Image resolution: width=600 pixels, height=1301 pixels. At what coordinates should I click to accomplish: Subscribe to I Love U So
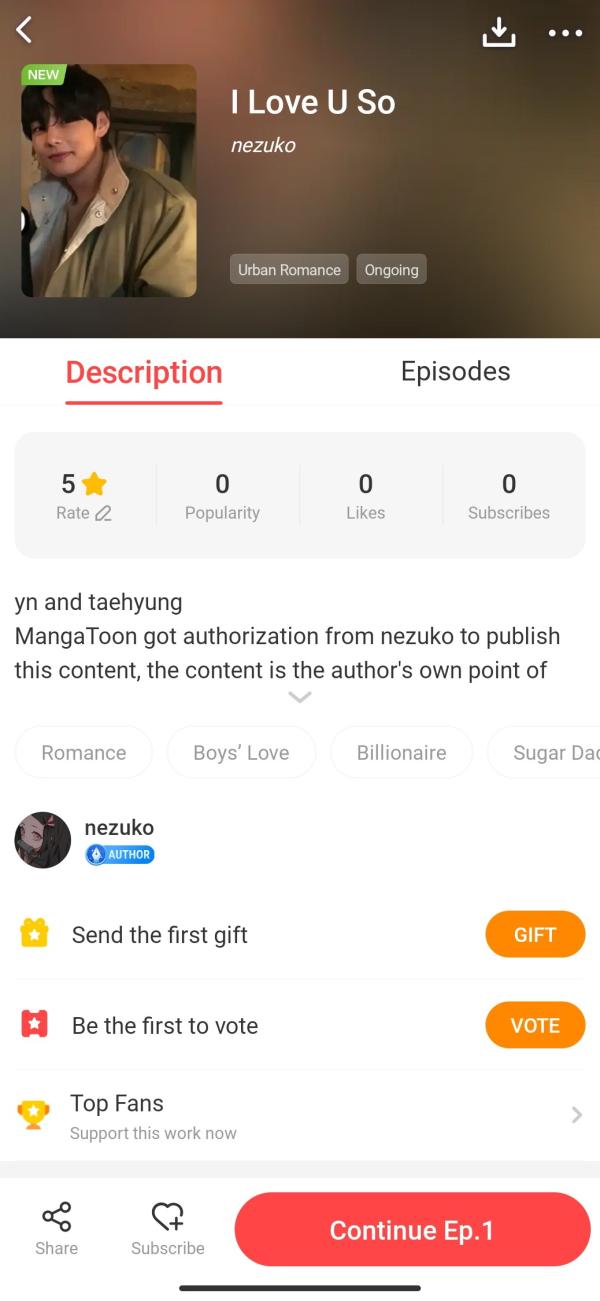(x=167, y=1229)
